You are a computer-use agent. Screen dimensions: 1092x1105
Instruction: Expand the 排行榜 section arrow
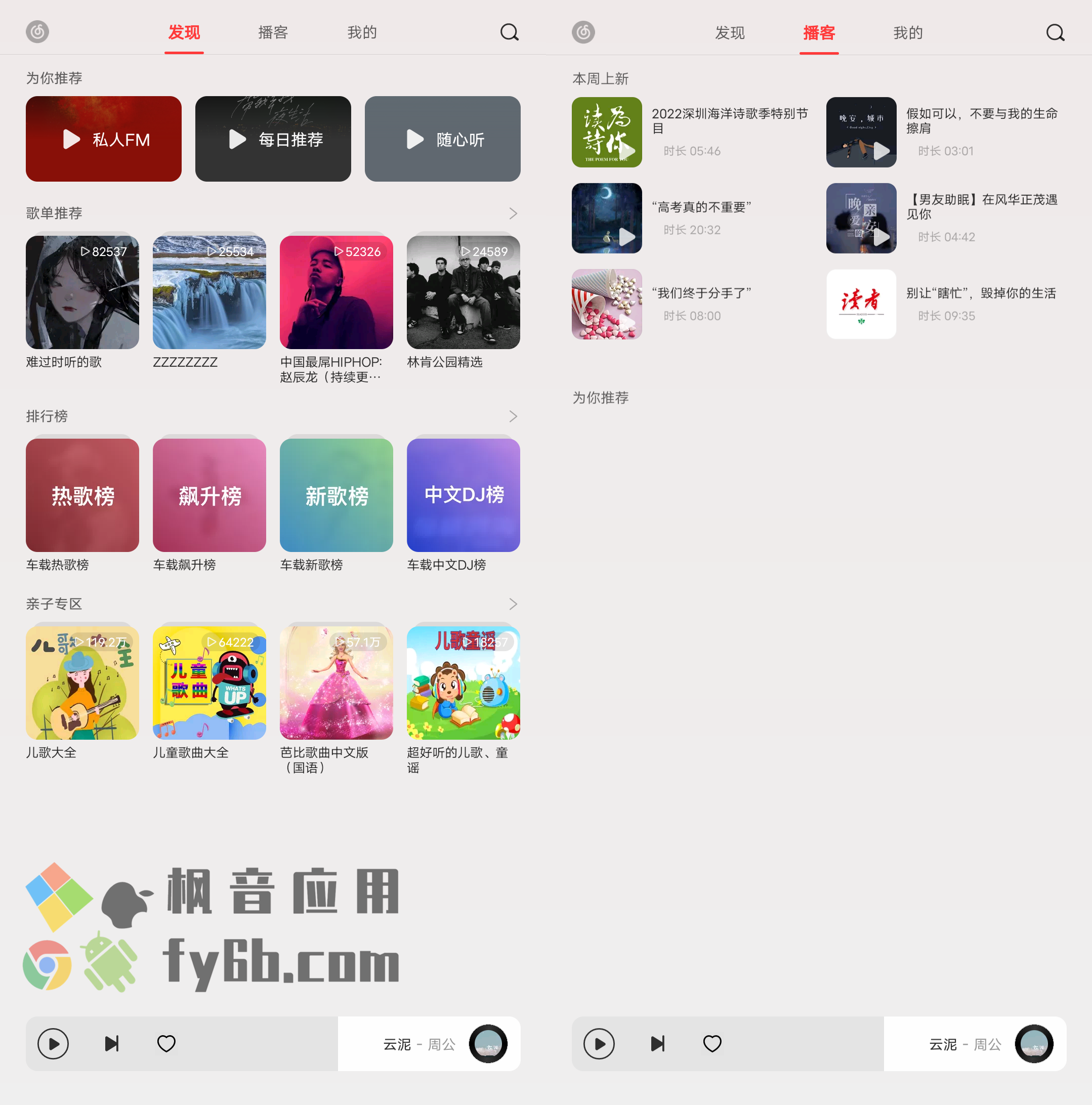[513, 416]
